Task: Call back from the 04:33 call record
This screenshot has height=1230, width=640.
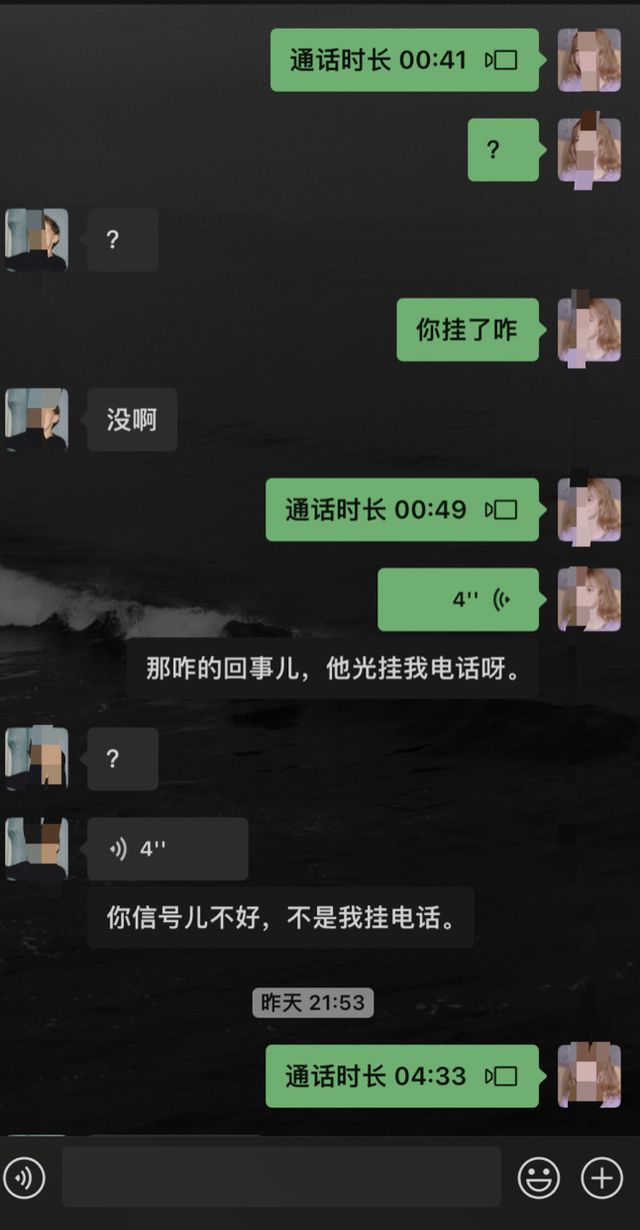Action: coord(402,1076)
